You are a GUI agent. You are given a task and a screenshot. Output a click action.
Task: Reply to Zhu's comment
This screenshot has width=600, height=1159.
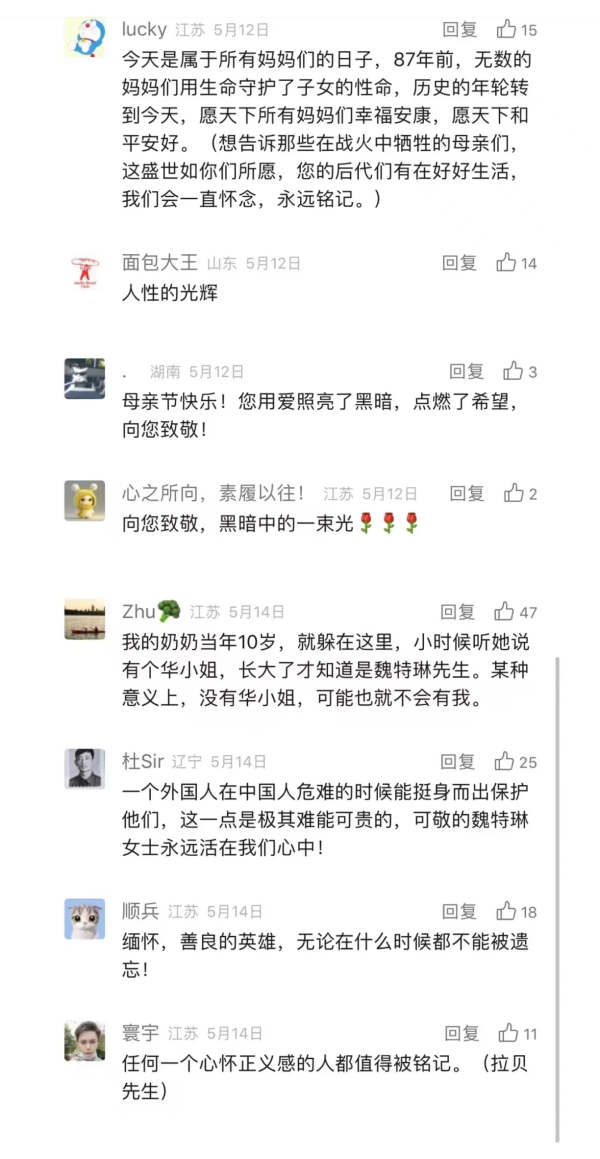point(458,612)
